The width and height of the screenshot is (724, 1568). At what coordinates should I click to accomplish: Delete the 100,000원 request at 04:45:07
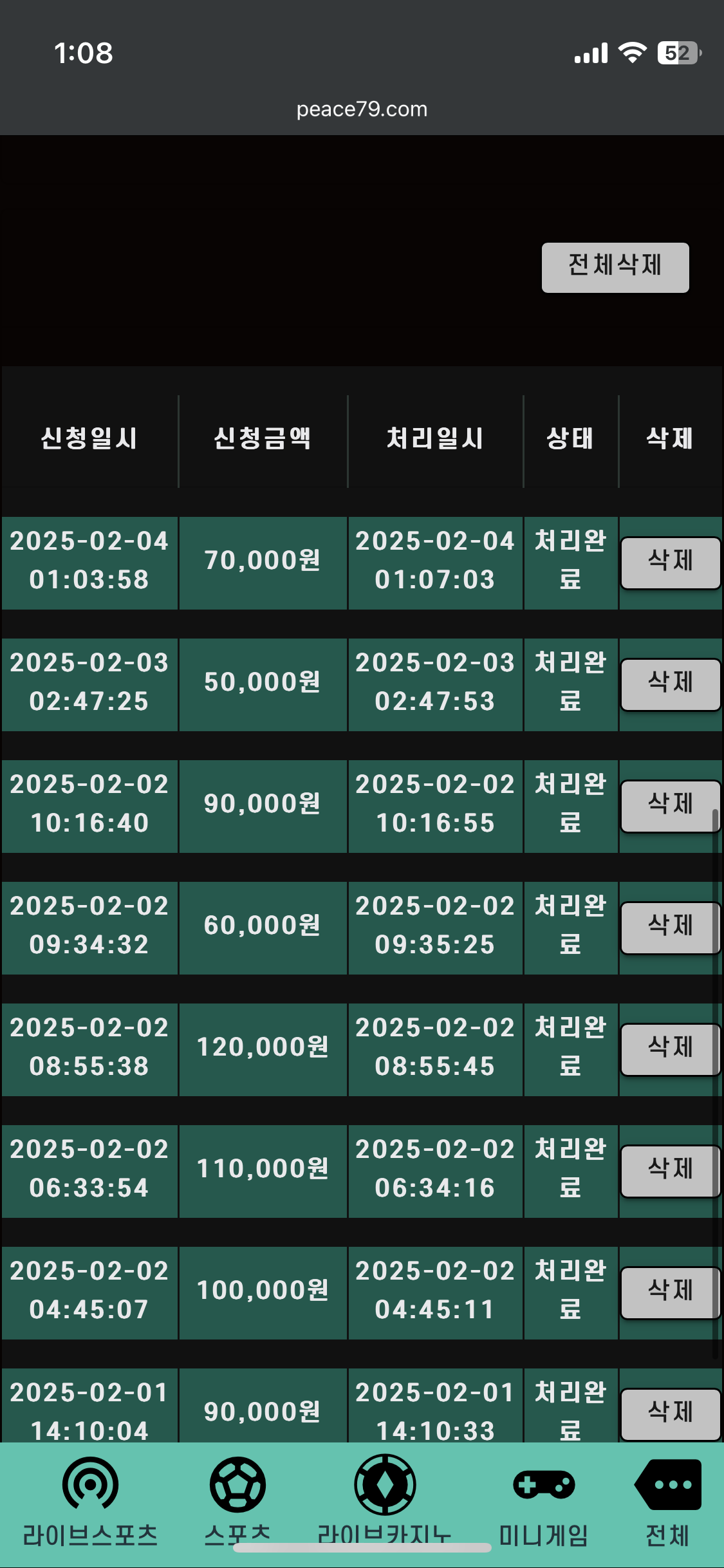[x=670, y=1292]
